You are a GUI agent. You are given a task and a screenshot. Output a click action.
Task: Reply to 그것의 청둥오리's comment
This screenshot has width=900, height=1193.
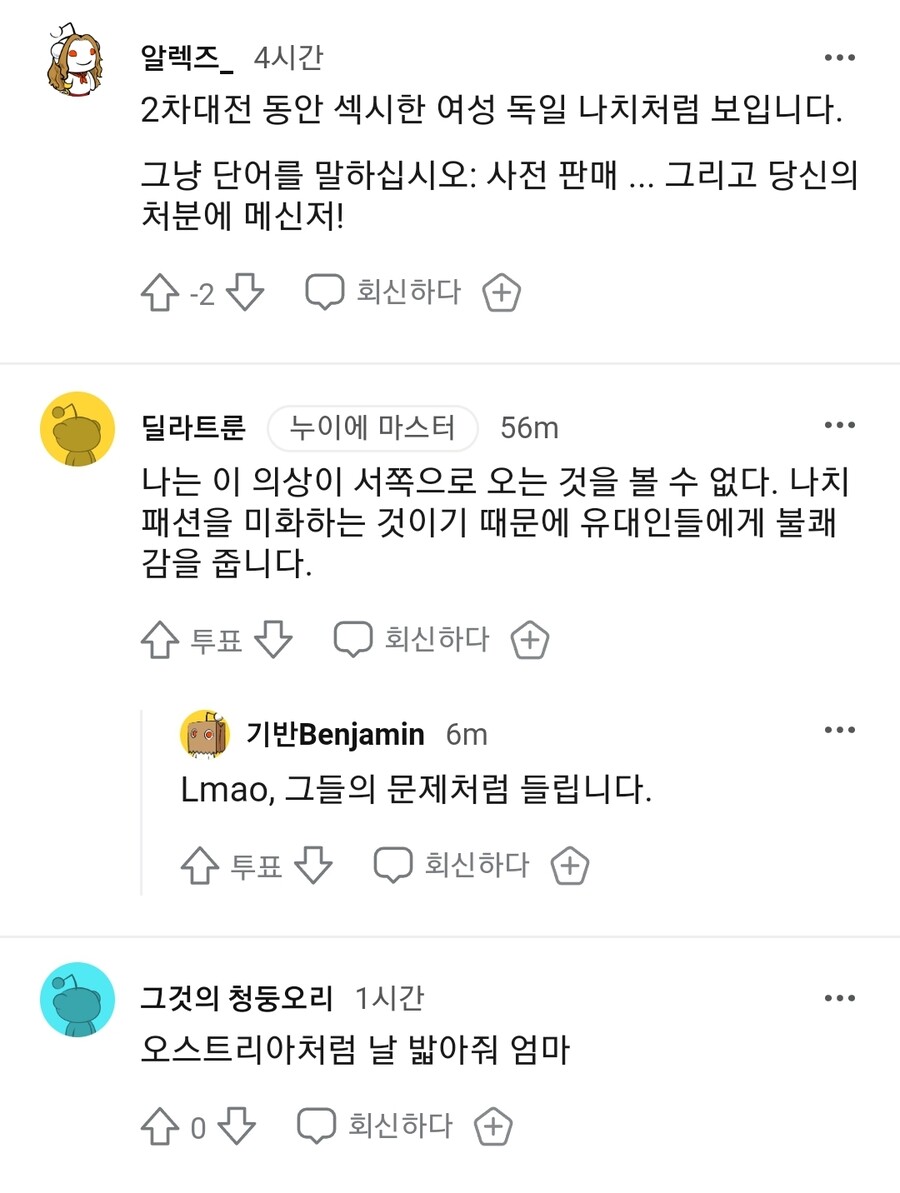(x=375, y=1128)
